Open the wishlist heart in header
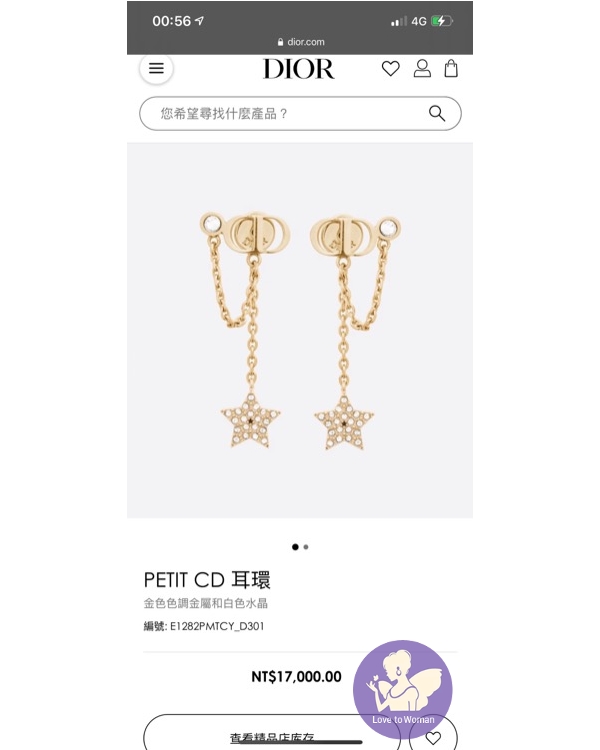The width and height of the screenshot is (600, 750). [x=391, y=69]
